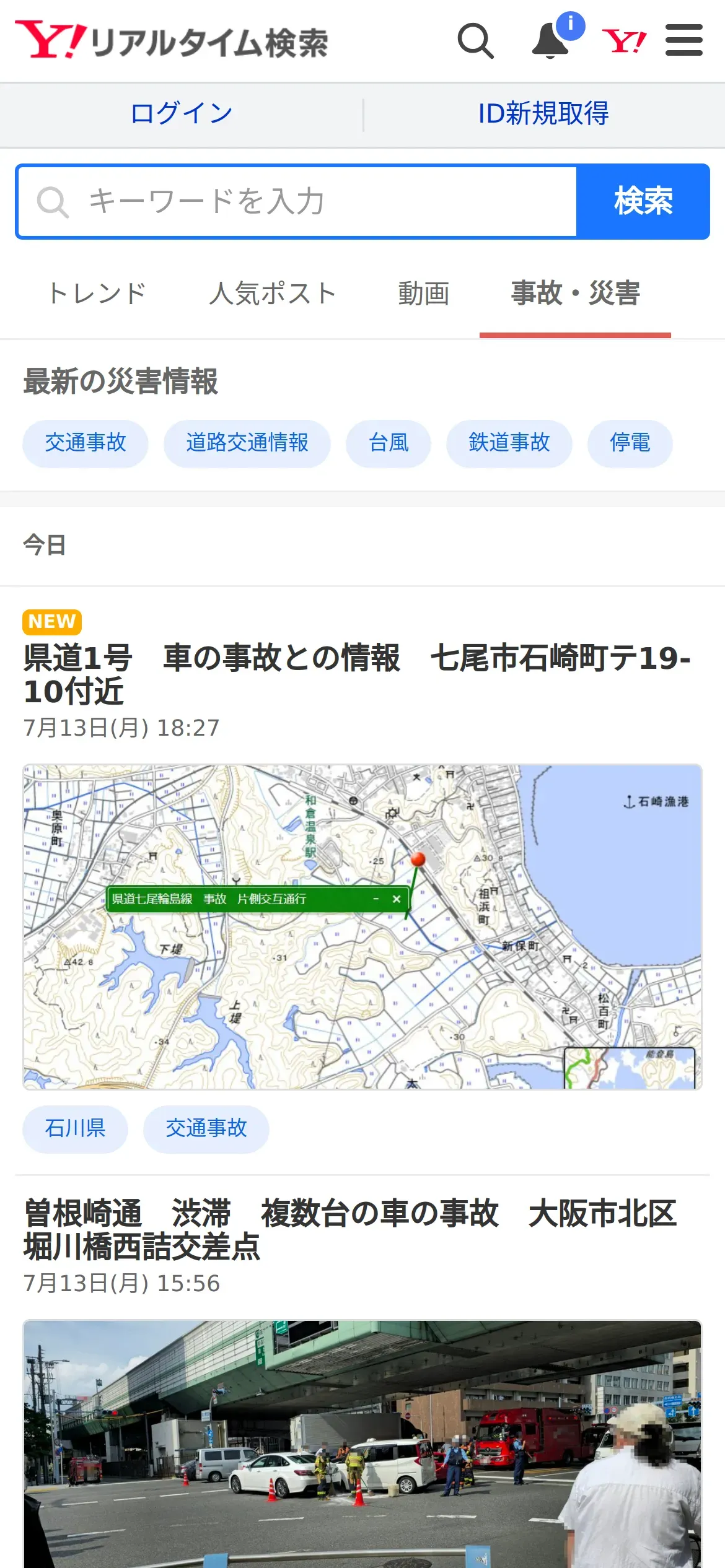Image resolution: width=725 pixels, height=1568 pixels.
Task: Open the map image for 七尾市 accident
Action: click(x=362, y=927)
